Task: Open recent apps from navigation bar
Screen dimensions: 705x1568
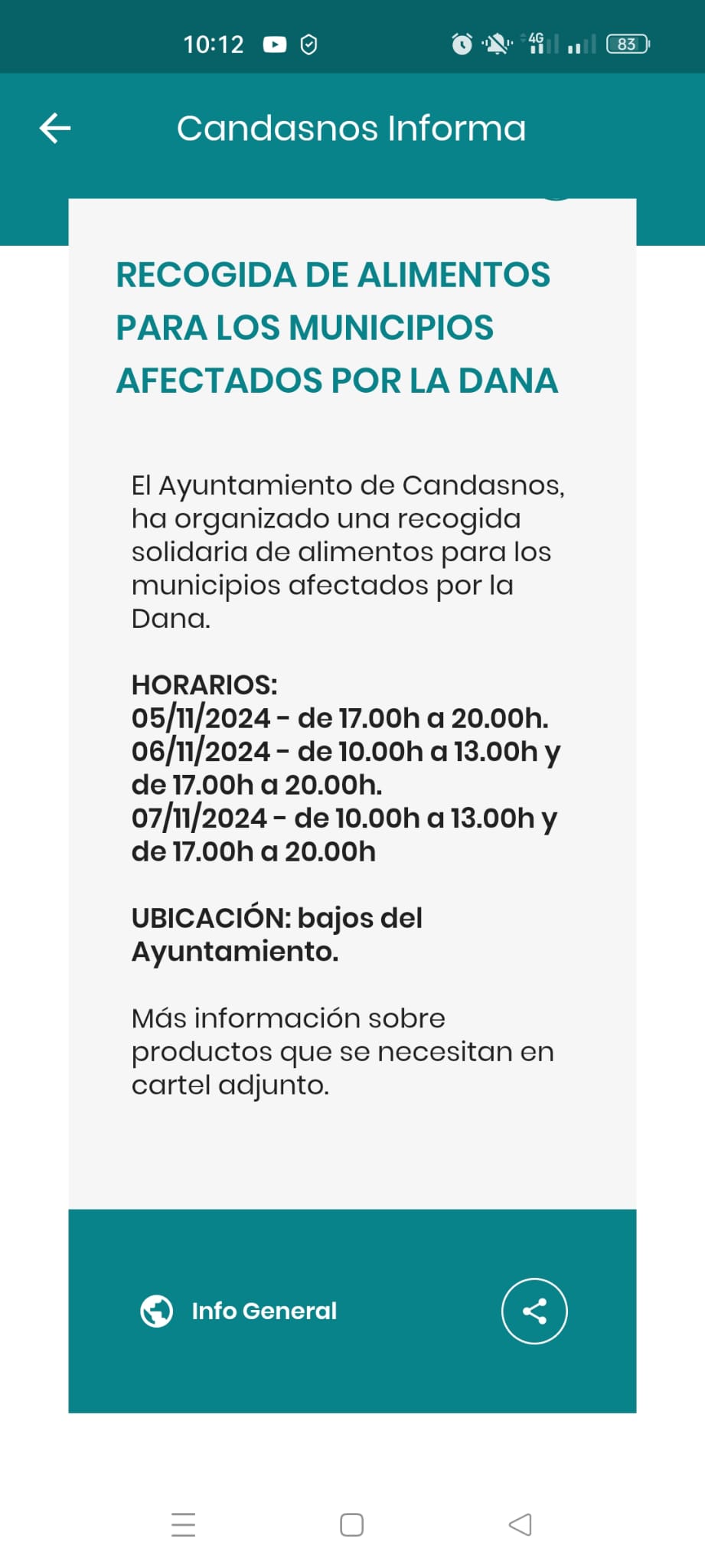Action: 184,1524
